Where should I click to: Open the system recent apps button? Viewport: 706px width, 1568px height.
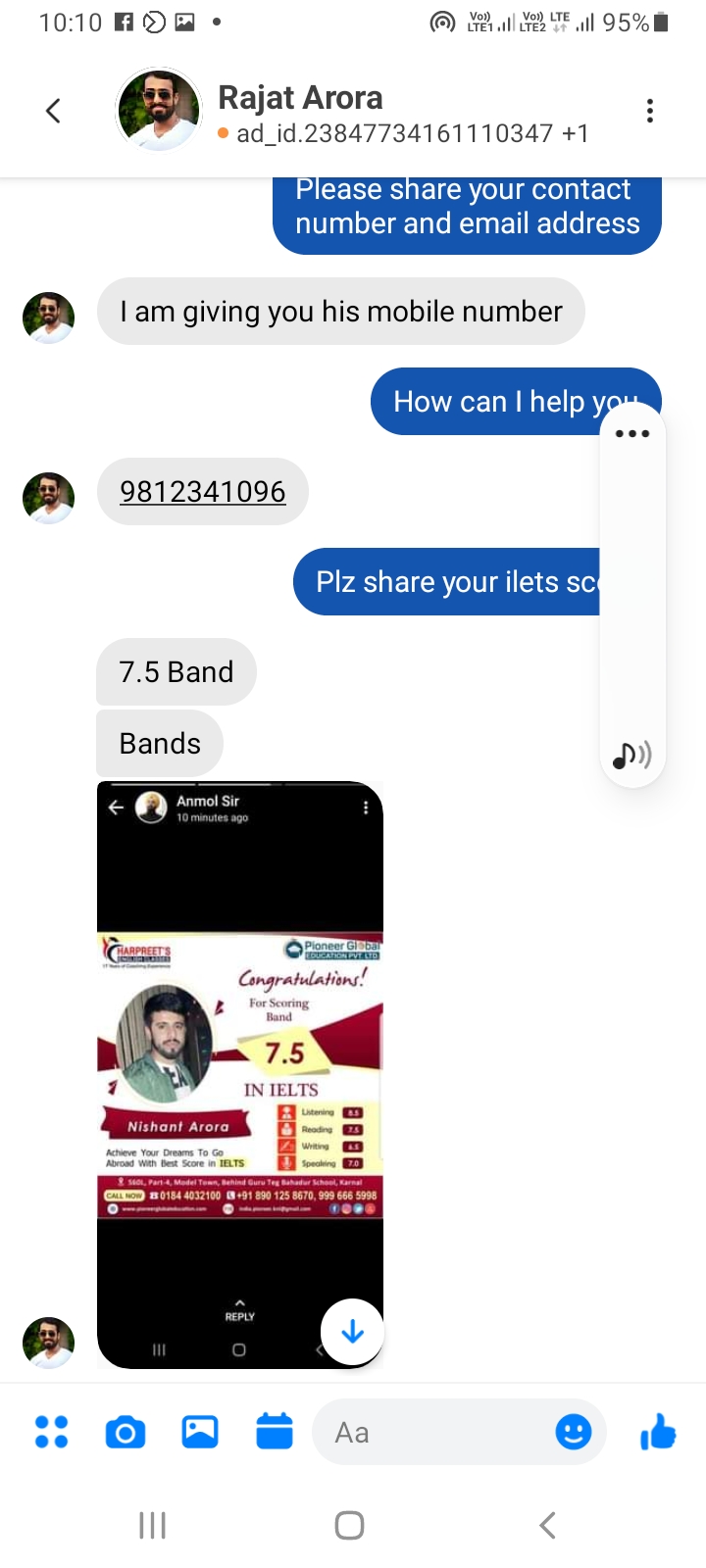pos(153,1525)
